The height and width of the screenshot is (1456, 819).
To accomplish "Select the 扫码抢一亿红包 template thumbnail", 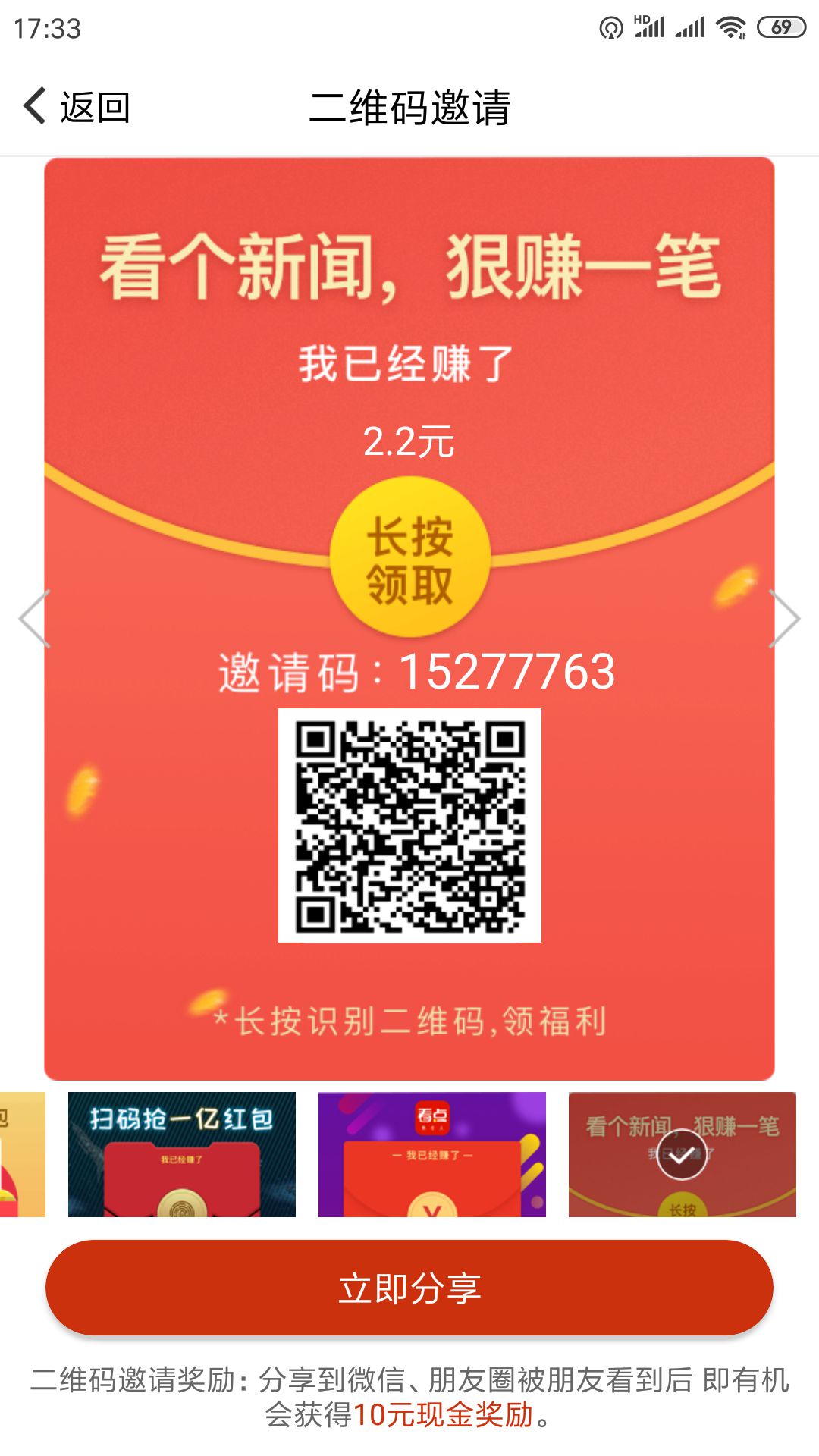I will pyautogui.click(x=182, y=1154).
